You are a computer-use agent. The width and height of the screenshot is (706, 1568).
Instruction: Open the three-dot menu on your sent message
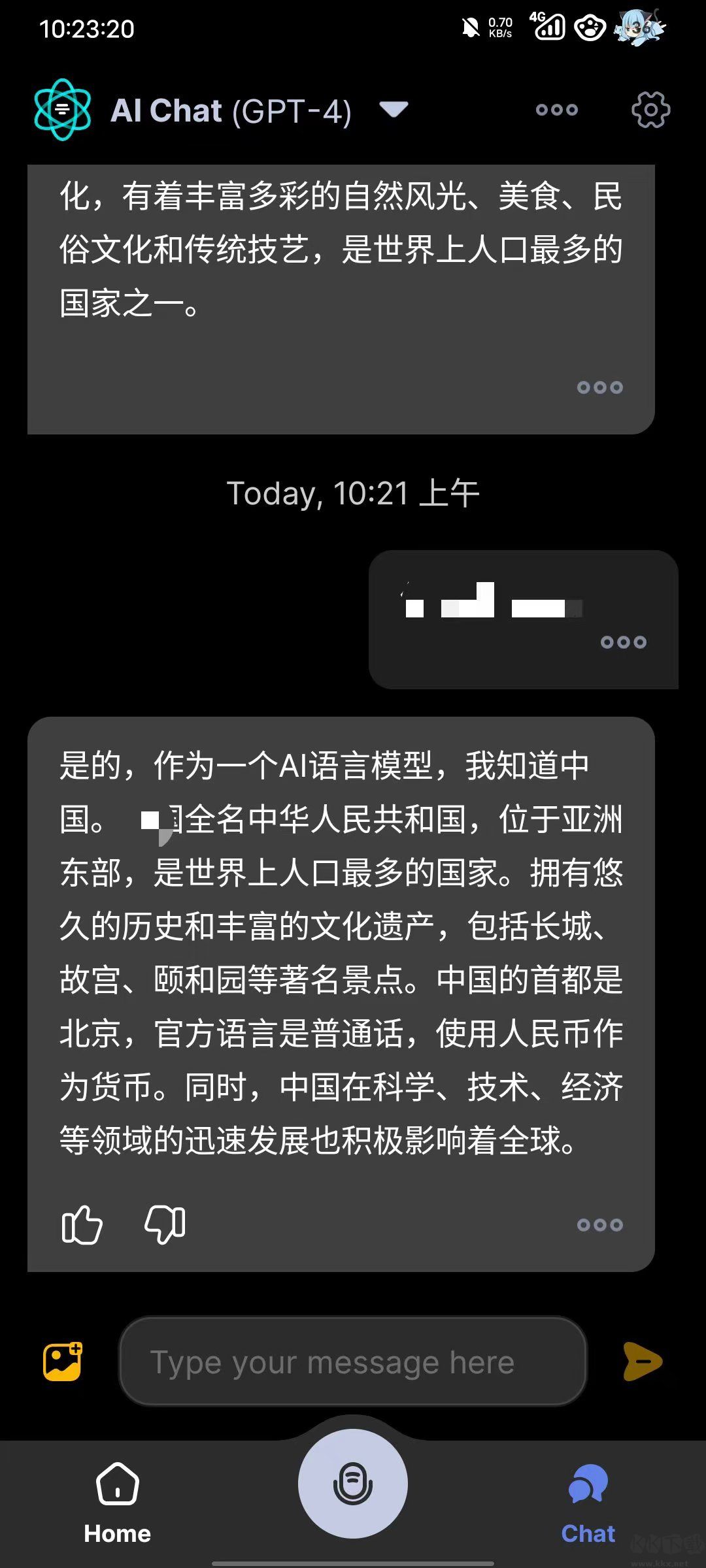(x=622, y=642)
